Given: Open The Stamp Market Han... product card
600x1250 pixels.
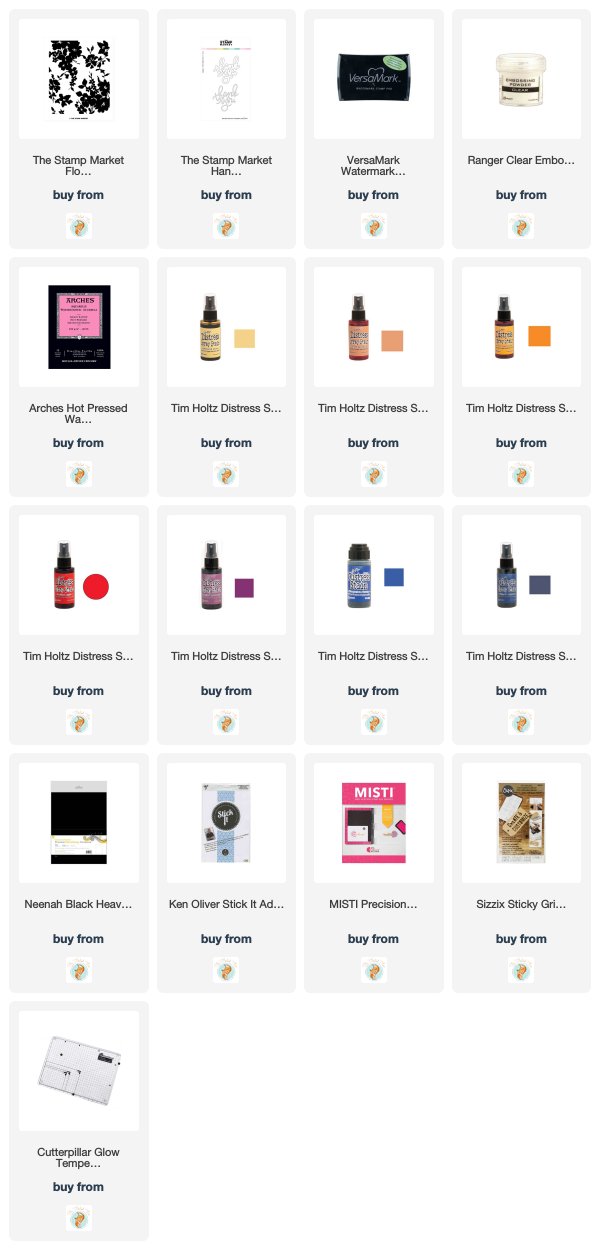Looking at the screenshot, I should tap(226, 129).
